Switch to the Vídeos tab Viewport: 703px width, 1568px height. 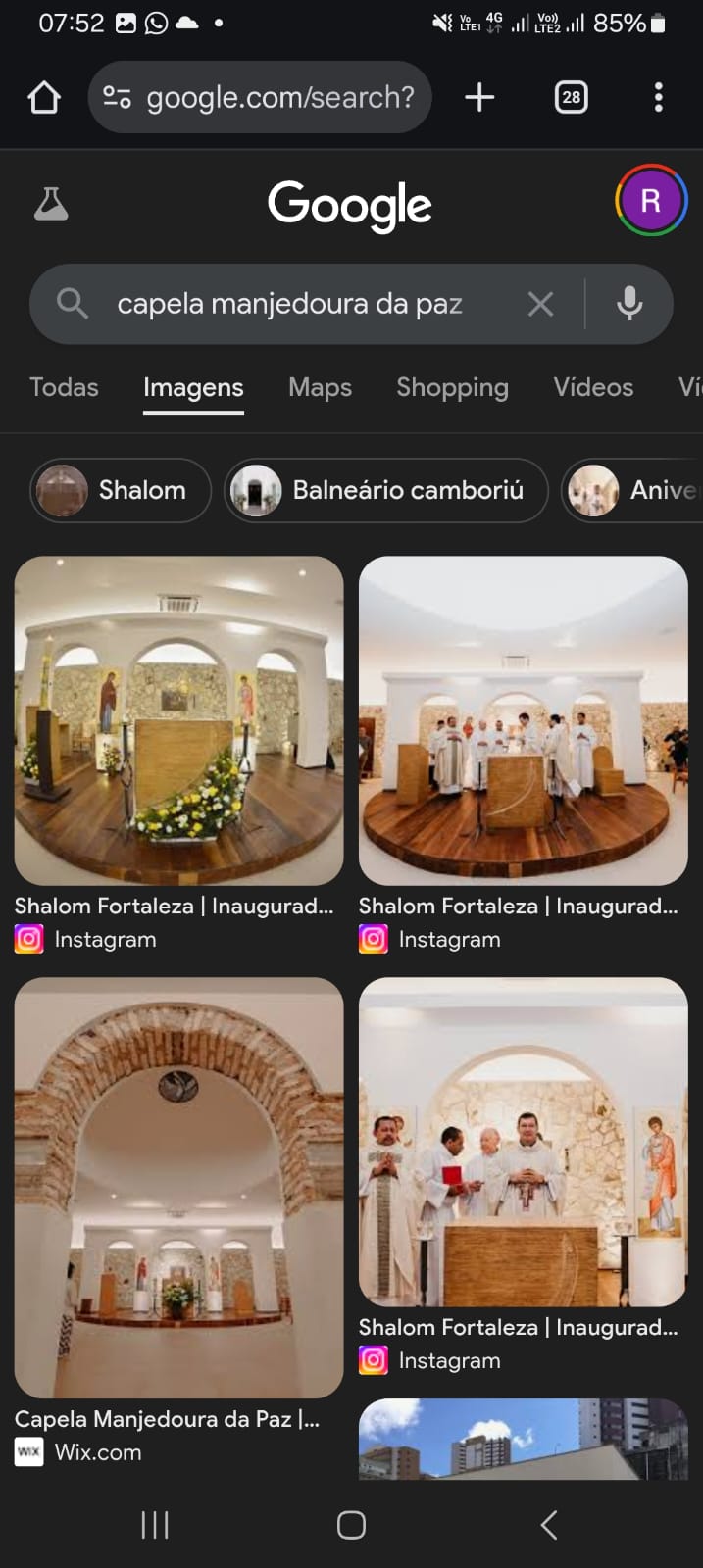click(x=593, y=387)
